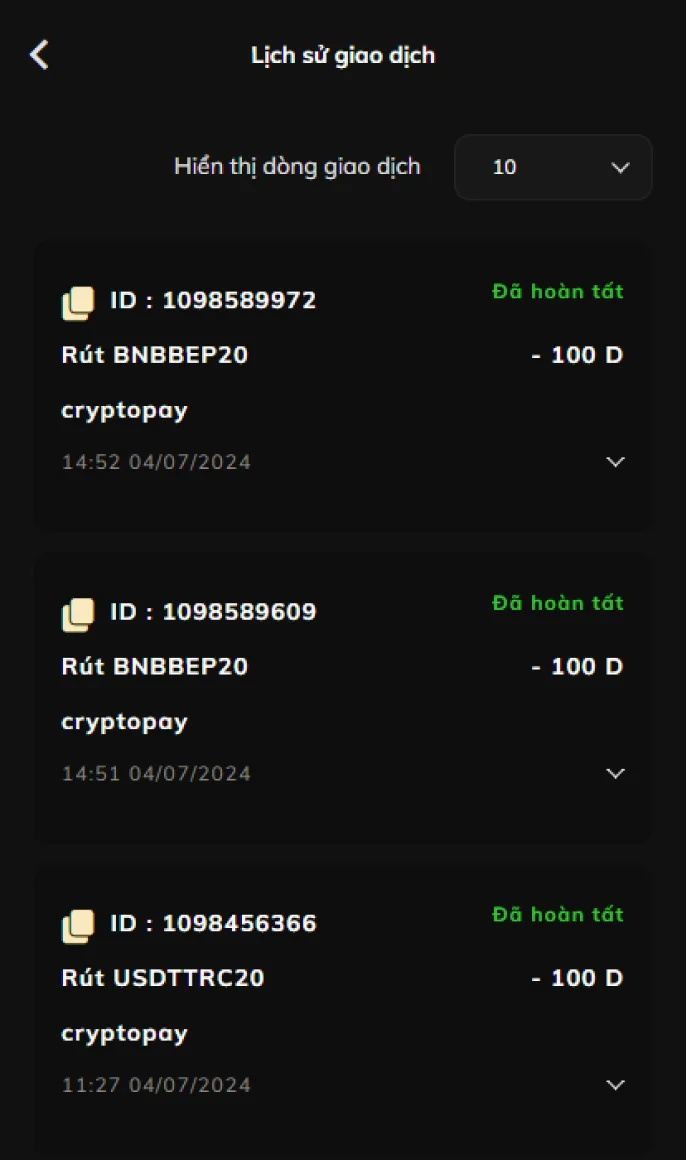This screenshot has width=687, height=1160.
Task: Expand details of the 11:27 USDTTRC20 withdrawal
Action: pos(615,1085)
